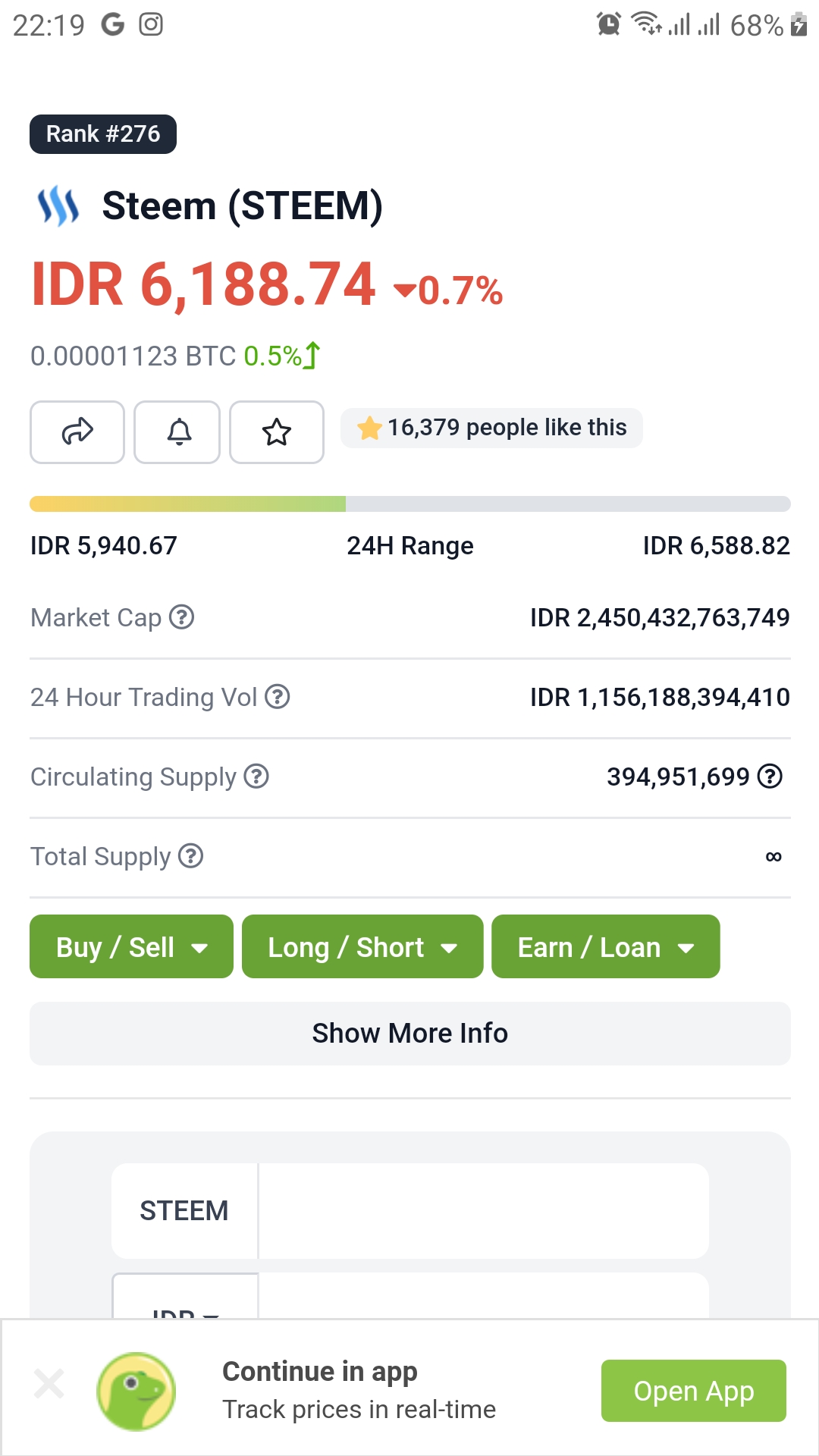The image size is (819, 1456).
Task: Add Steem to favorites with the star
Action: (x=277, y=431)
